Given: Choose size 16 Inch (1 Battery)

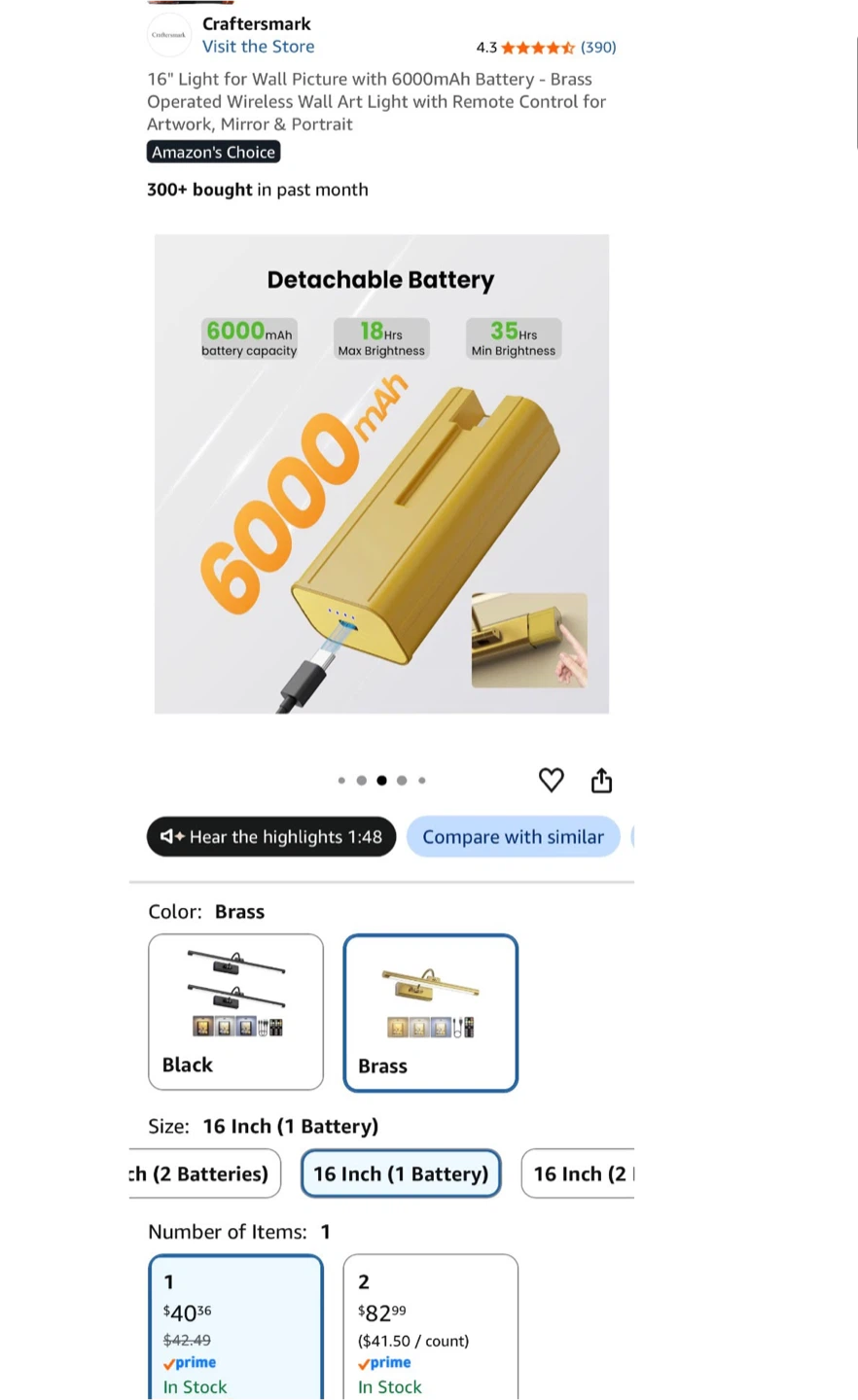Looking at the screenshot, I should coord(401,1173).
